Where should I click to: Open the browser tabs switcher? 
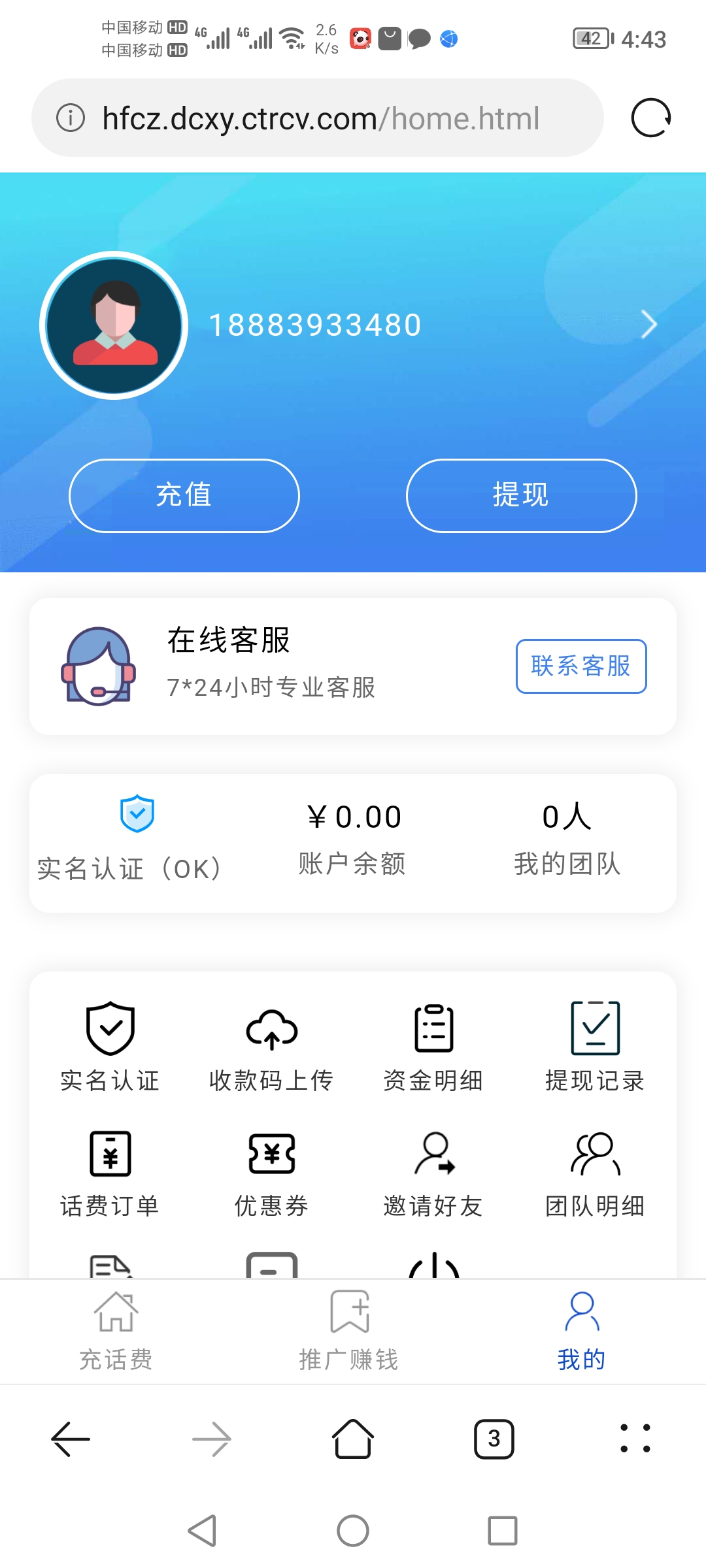coord(494,1439)
